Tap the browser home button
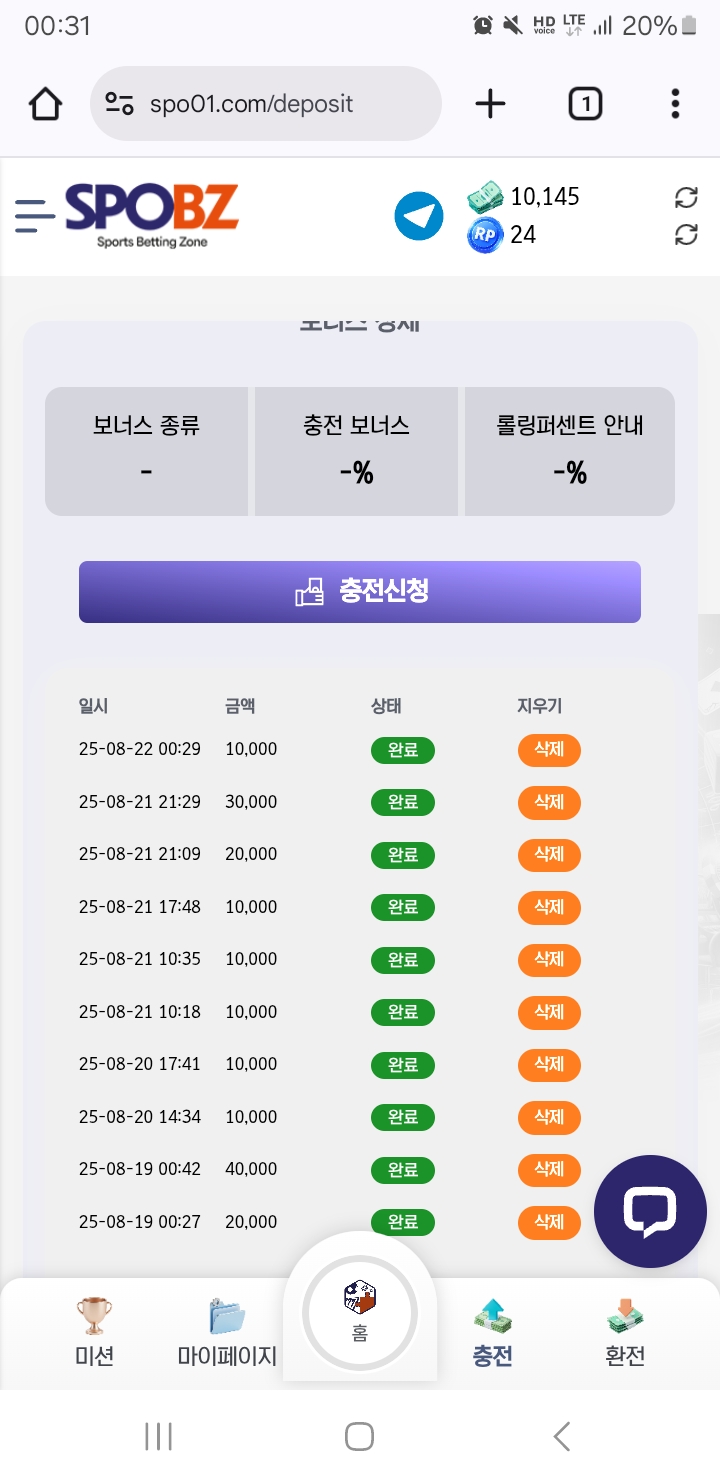Viewport: 720px width, 1480px height. [x=46, y=104]
